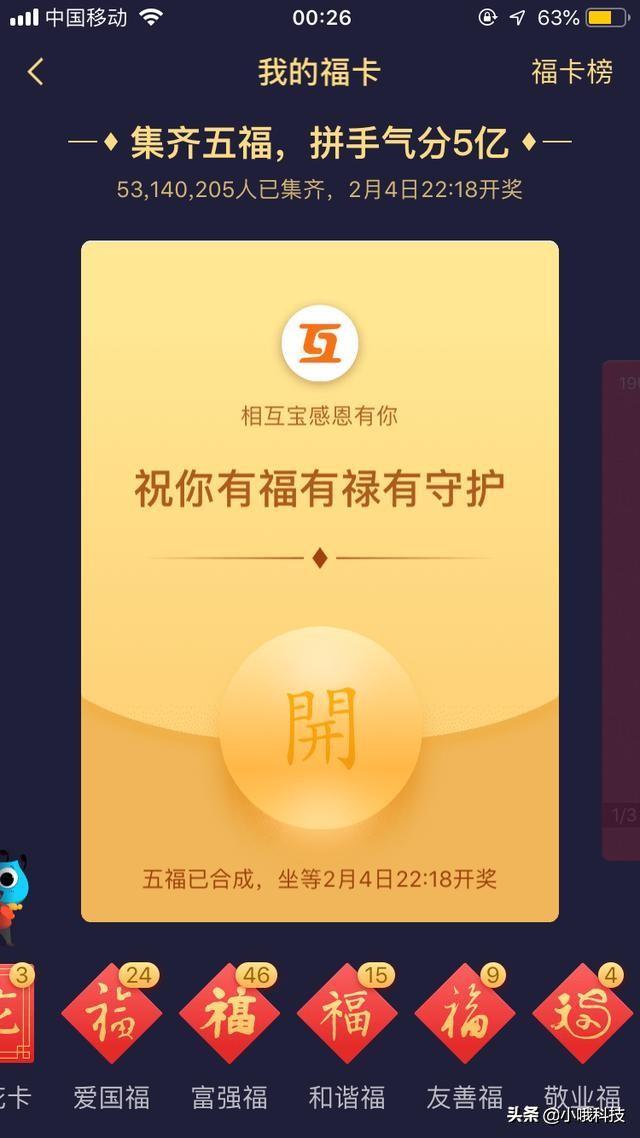Screen dimensions: 640x1138
Task: Pick the 友善福 card
Action: tap(465, 1014)
